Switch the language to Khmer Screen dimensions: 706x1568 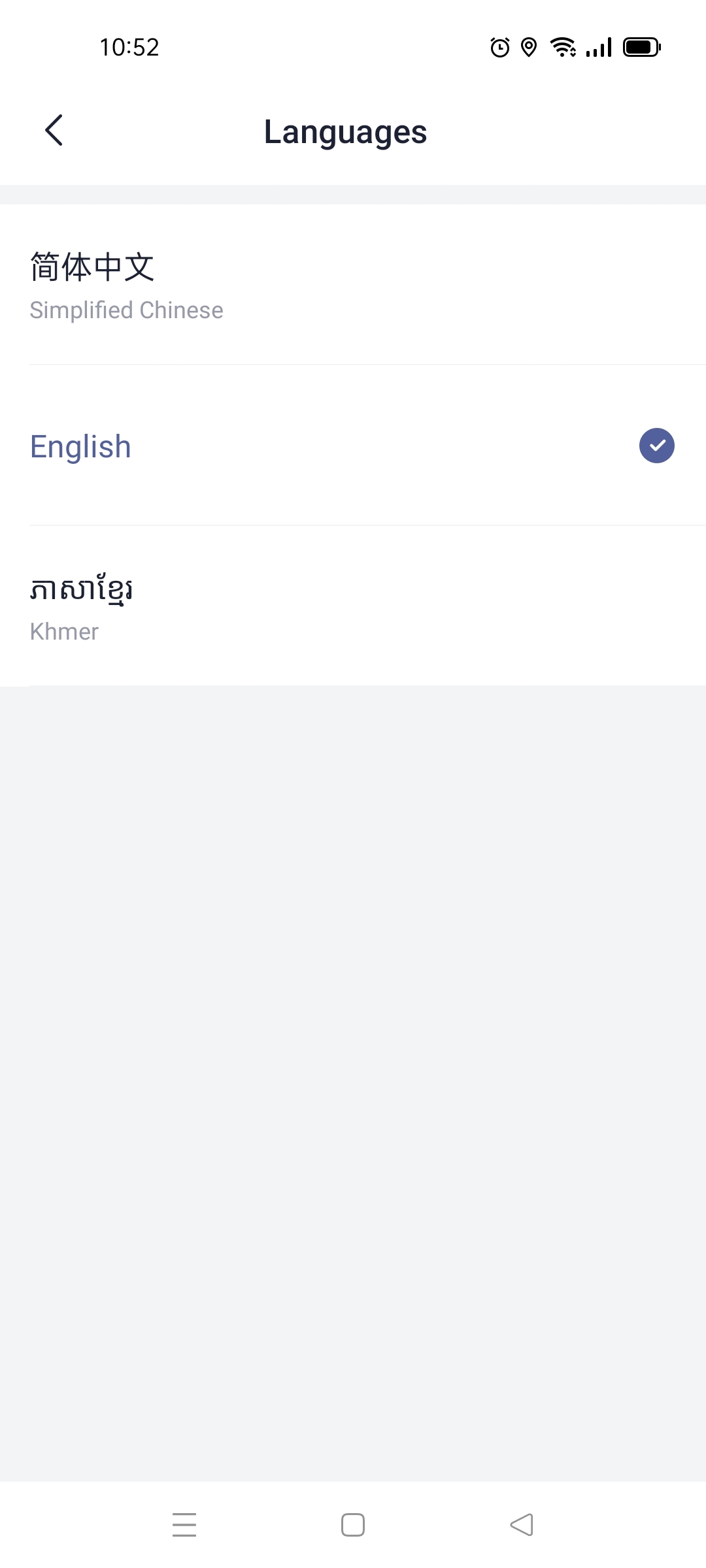353,606
